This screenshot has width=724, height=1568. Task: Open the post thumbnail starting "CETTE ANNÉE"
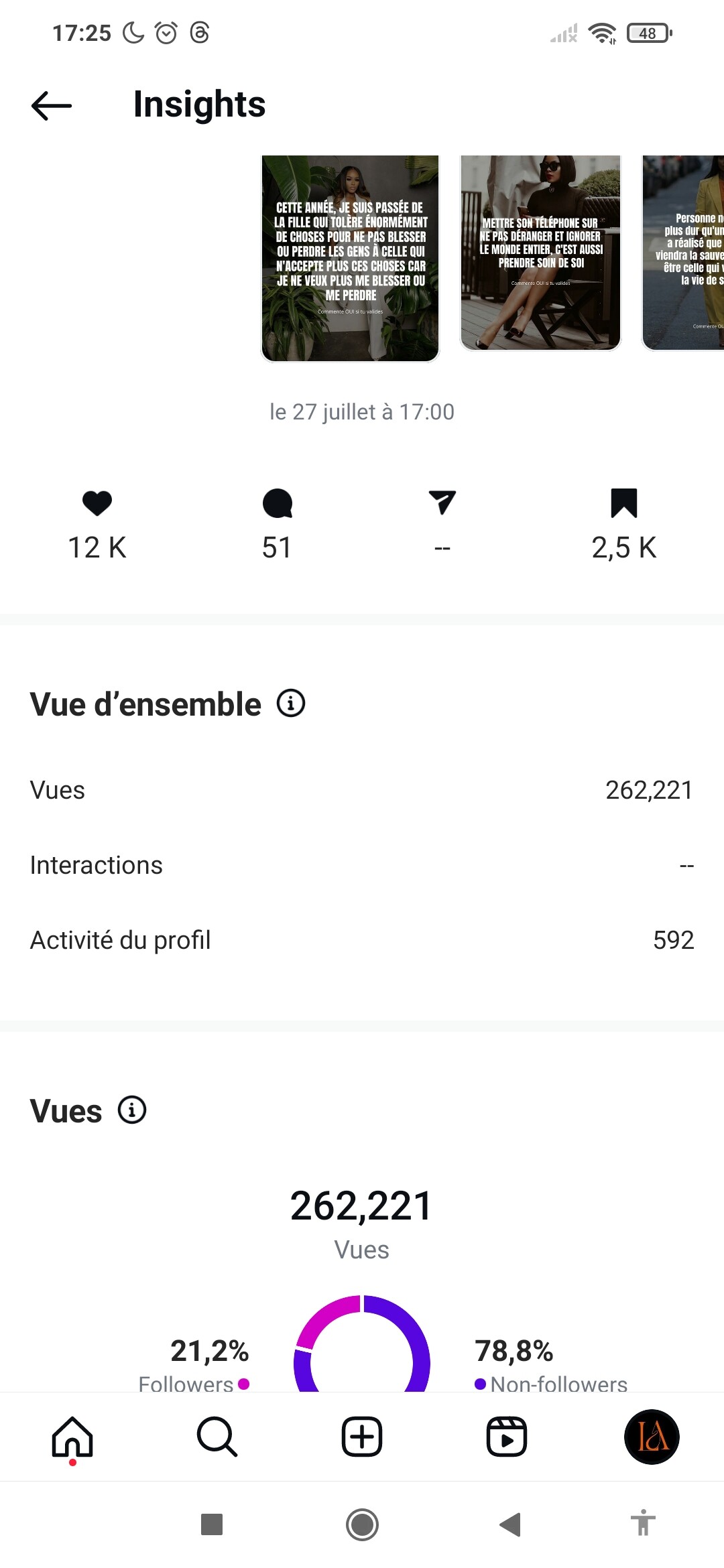350,258
